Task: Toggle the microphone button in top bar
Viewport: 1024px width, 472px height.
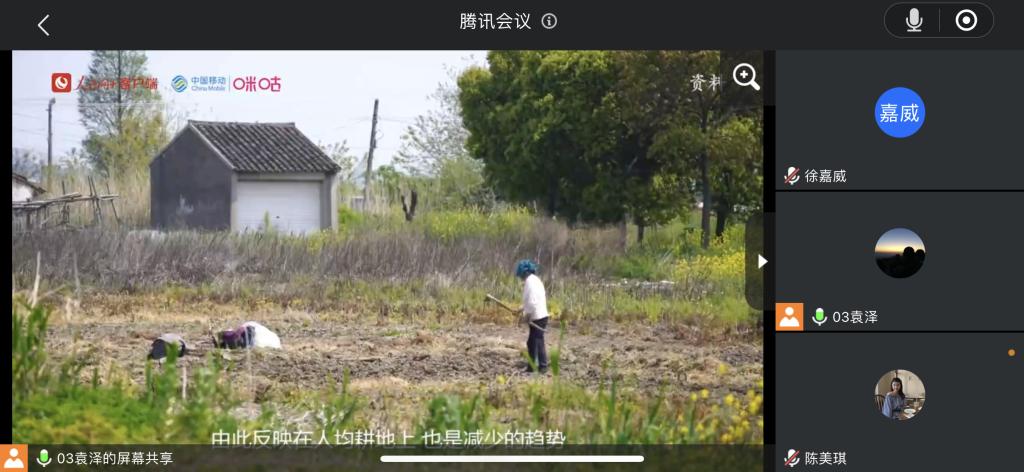Action: [913, 21]
